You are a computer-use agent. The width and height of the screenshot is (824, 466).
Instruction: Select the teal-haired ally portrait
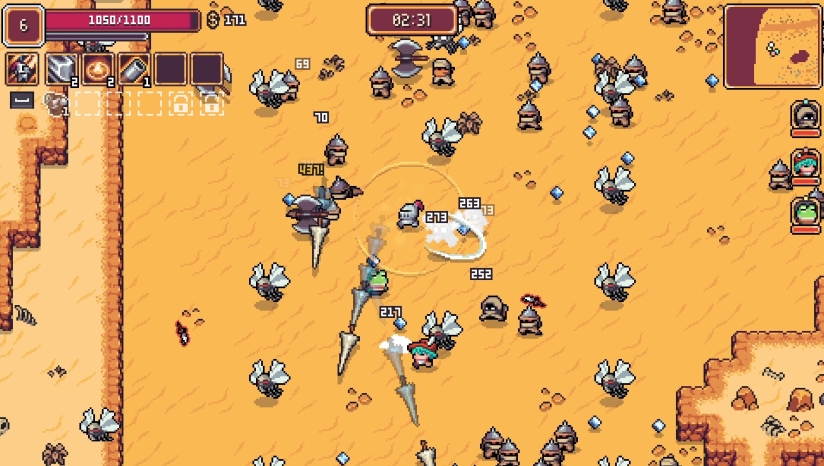click(805, 165)
